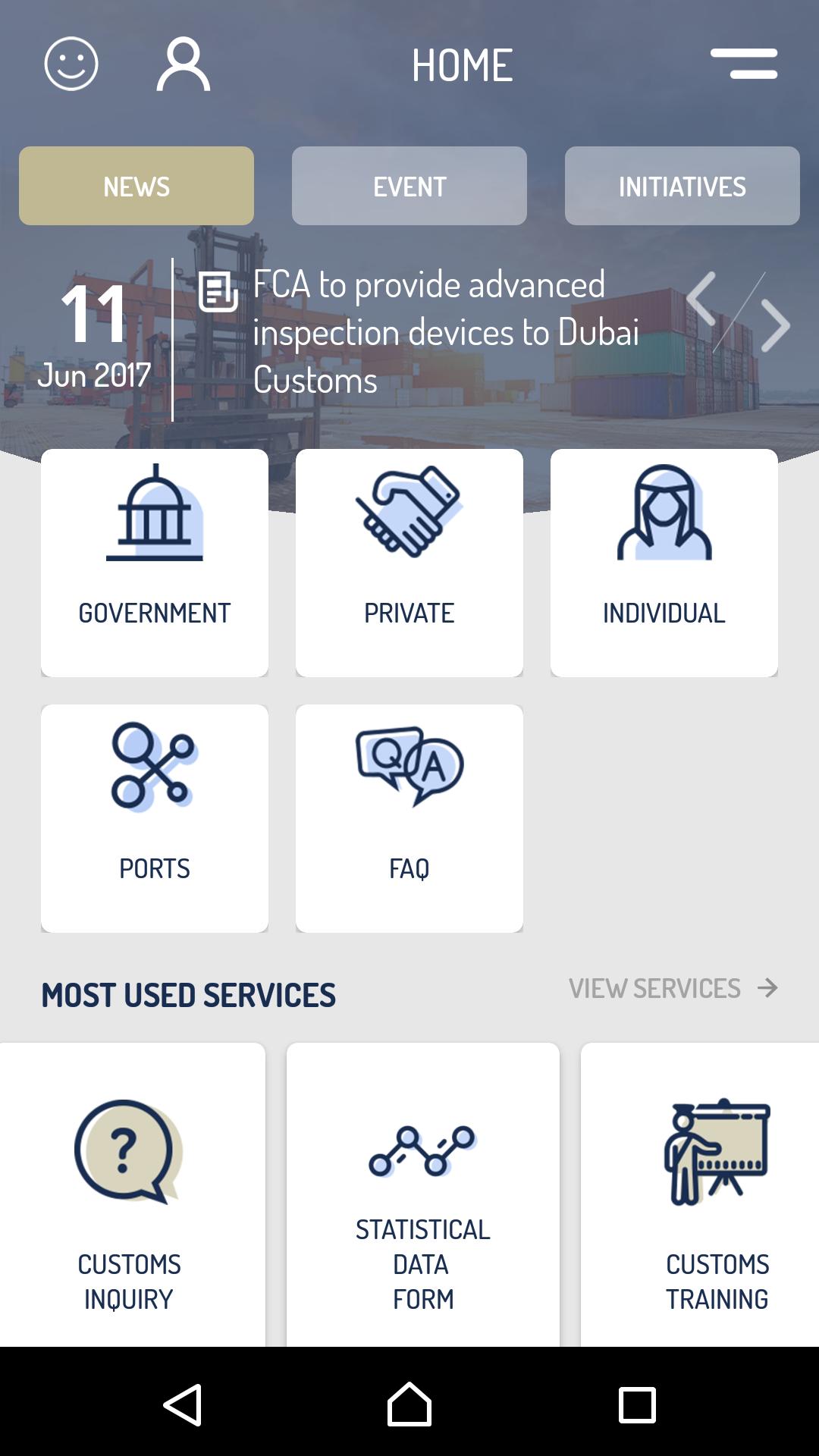This screenshot has width=819, height=1456.
Task: Select the NEWS tab
Action: [x=136, y=185]
